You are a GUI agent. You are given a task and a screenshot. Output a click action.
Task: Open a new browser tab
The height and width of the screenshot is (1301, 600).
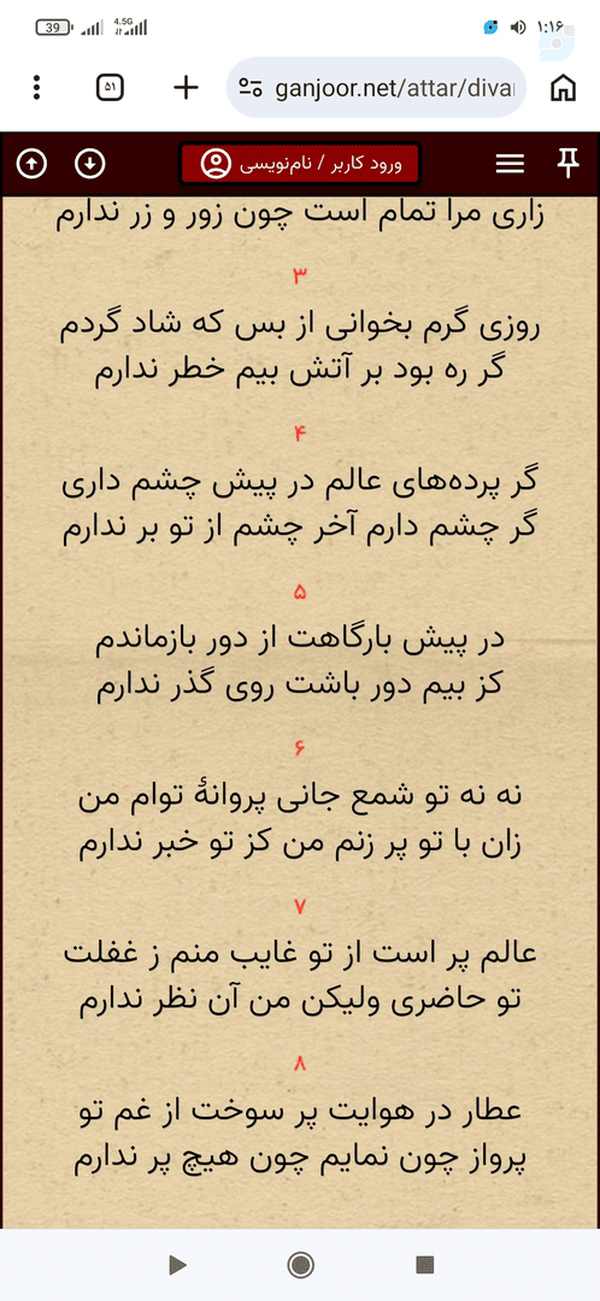(x=186, y=88)
